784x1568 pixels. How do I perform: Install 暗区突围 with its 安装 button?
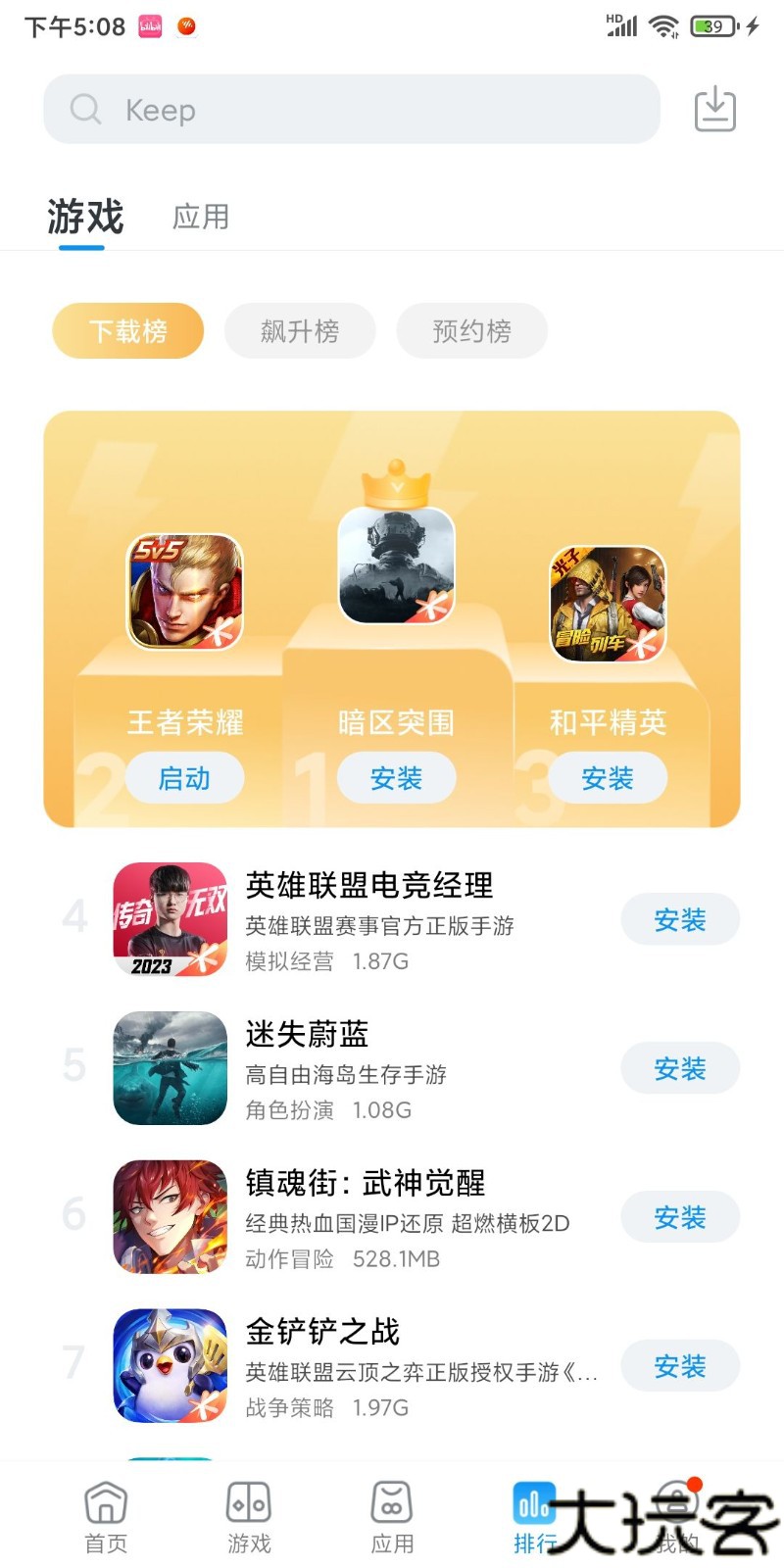[x=396, y=777]
